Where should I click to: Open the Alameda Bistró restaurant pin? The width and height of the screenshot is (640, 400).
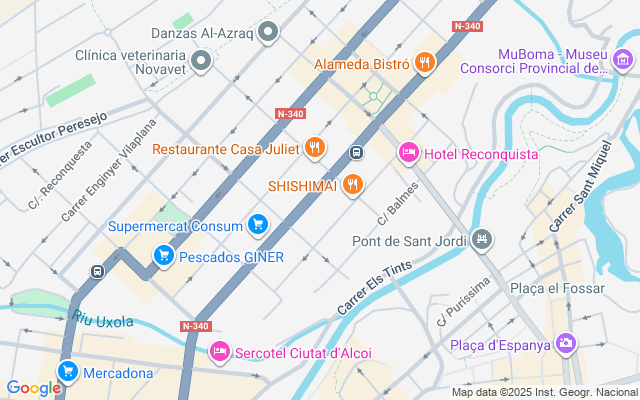coord(424,62)
